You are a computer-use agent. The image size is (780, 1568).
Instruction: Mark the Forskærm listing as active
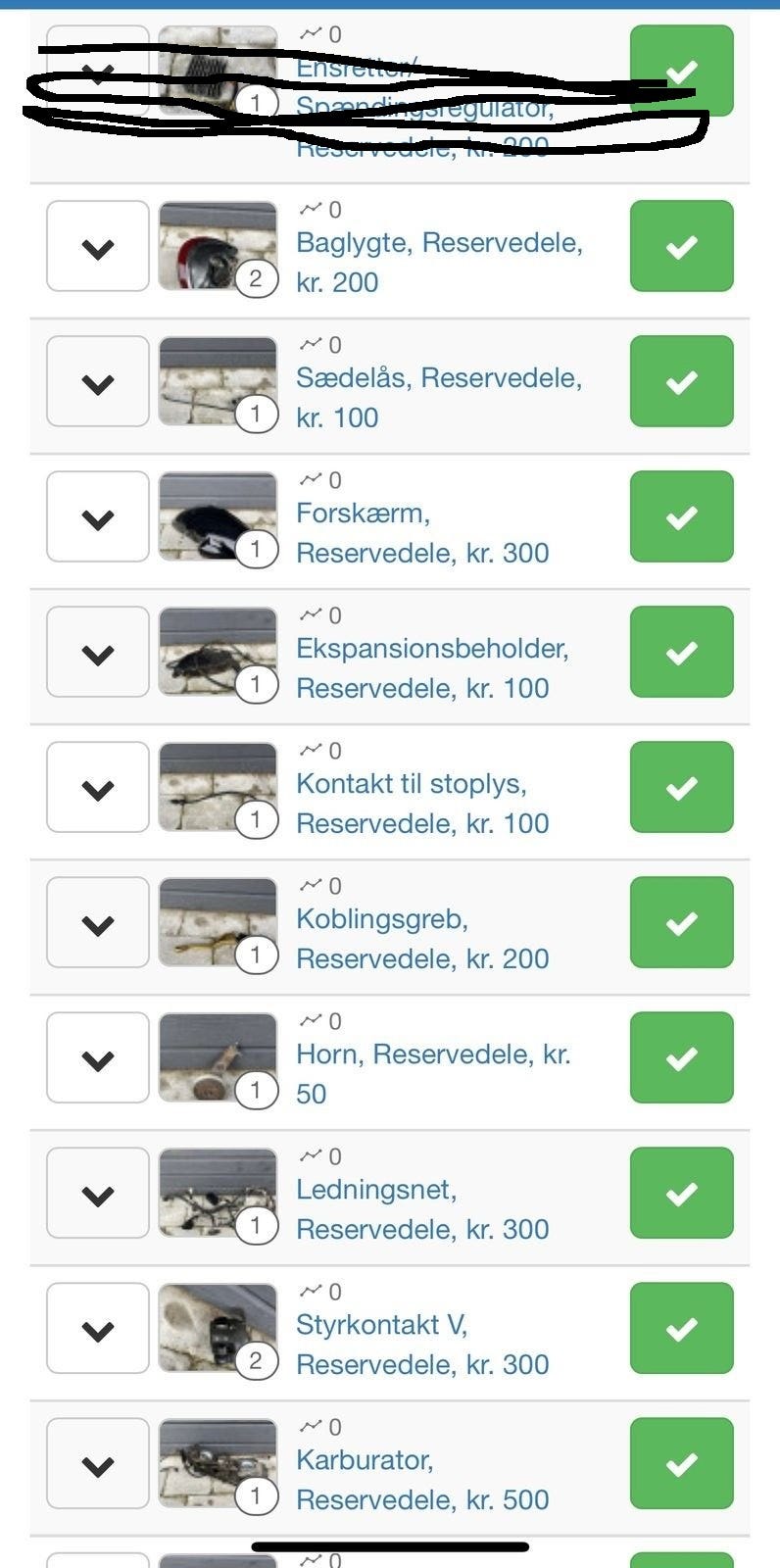[x=681, y=516]
